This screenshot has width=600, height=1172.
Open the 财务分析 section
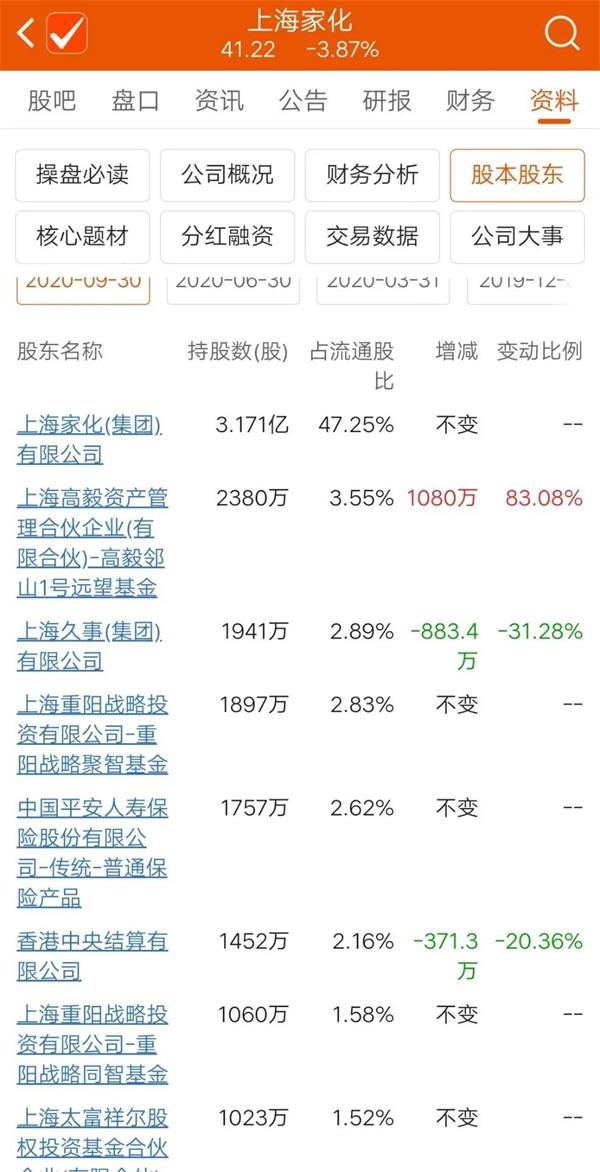tap(372, 175)
